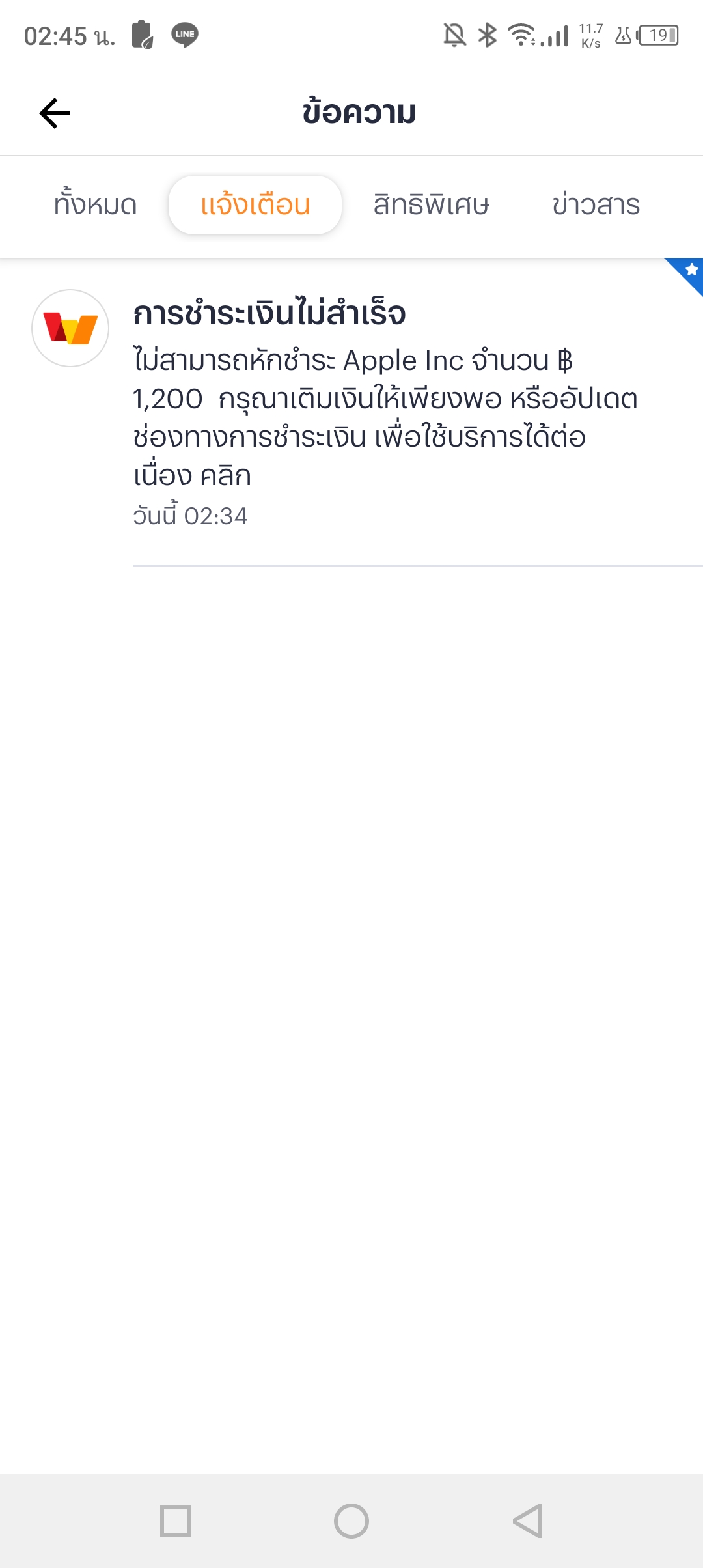Go back using the top-left arrow
Screen dimensions: 703x1568
[x=55, y=113]
